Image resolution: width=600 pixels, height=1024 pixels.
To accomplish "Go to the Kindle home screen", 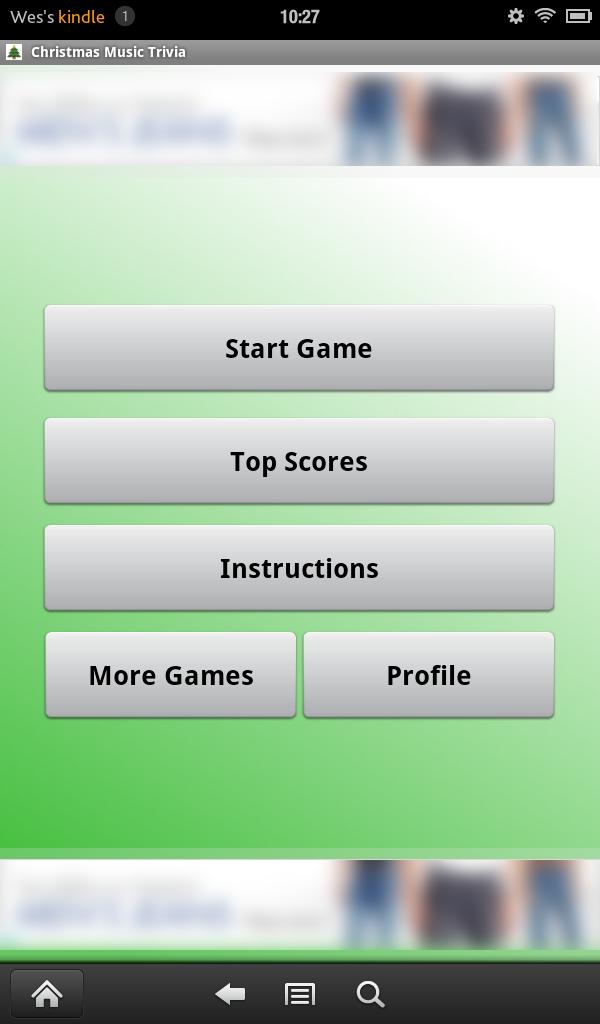I will point(47,993).
